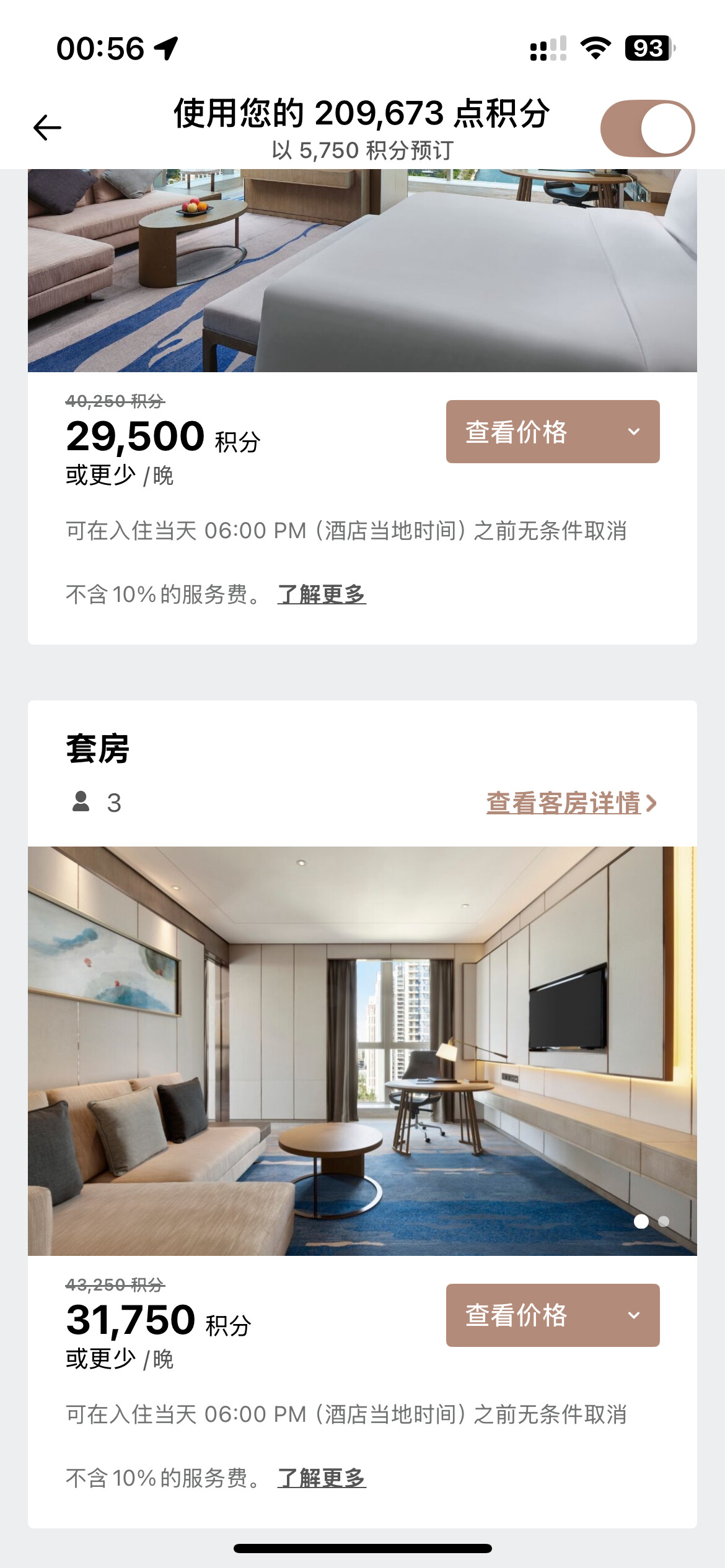Open the room photo above 29,500 积分
The image size is (725, 1568).
point(362,271)
